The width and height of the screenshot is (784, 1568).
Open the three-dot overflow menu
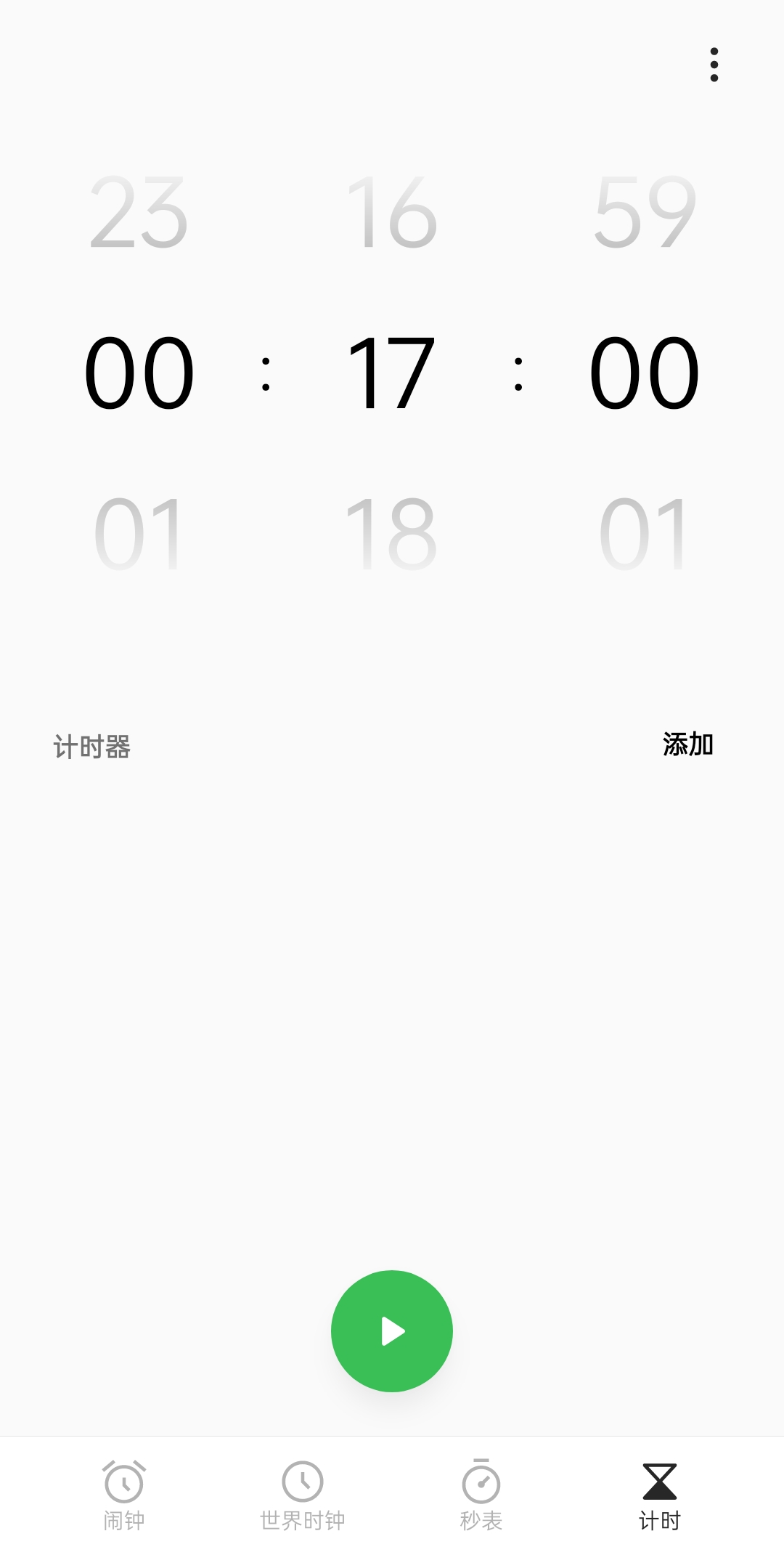(714, 65)
